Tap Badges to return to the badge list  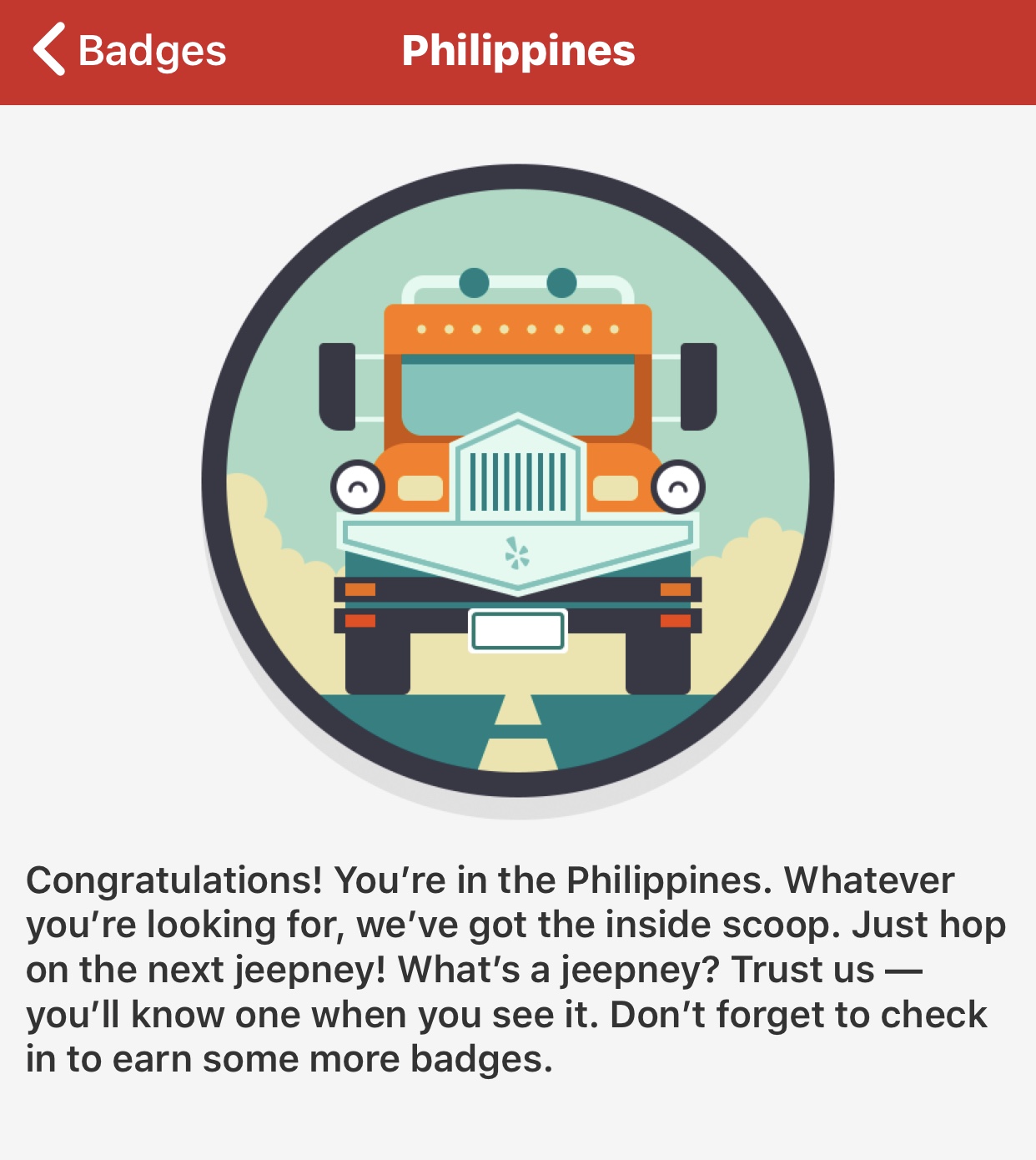pos(150,52)
